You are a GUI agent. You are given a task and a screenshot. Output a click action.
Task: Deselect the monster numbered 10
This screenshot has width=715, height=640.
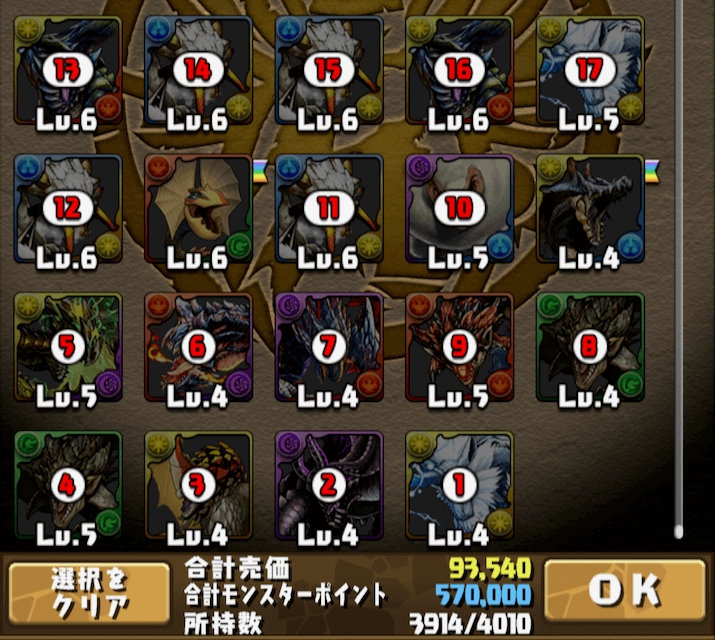(x=460, y=209)
